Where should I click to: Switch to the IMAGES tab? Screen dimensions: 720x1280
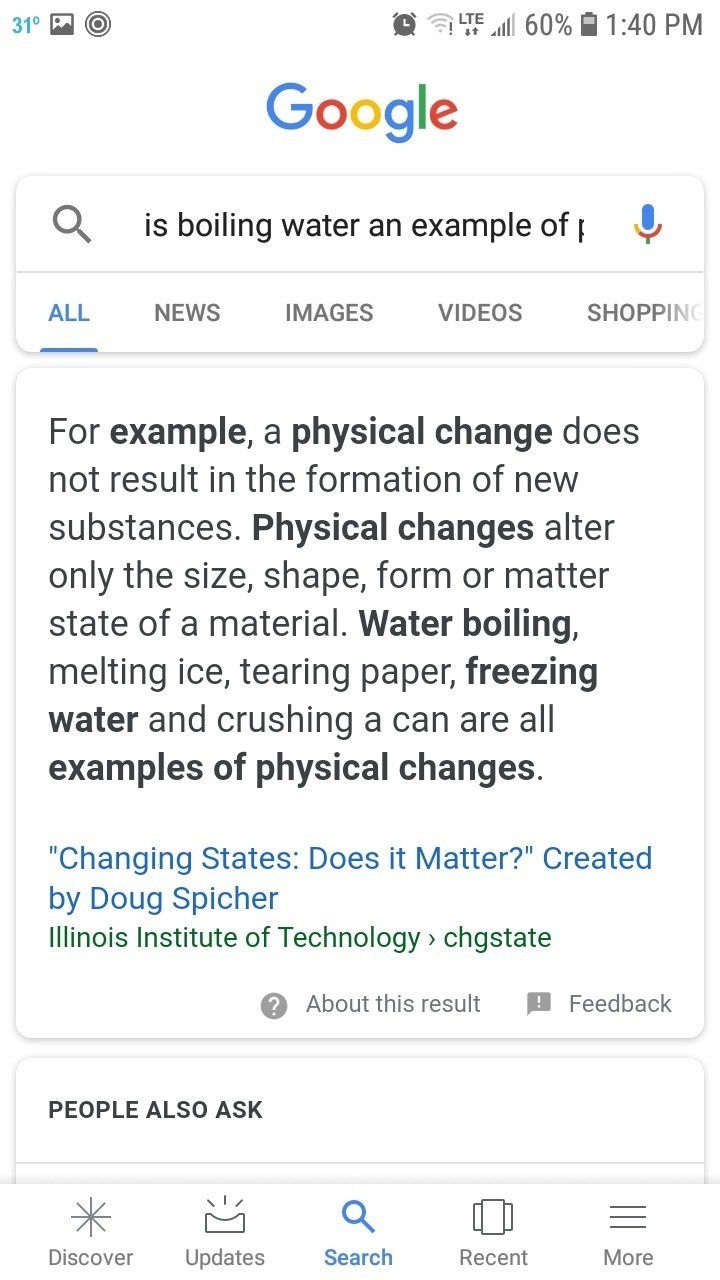coord(329,313)
